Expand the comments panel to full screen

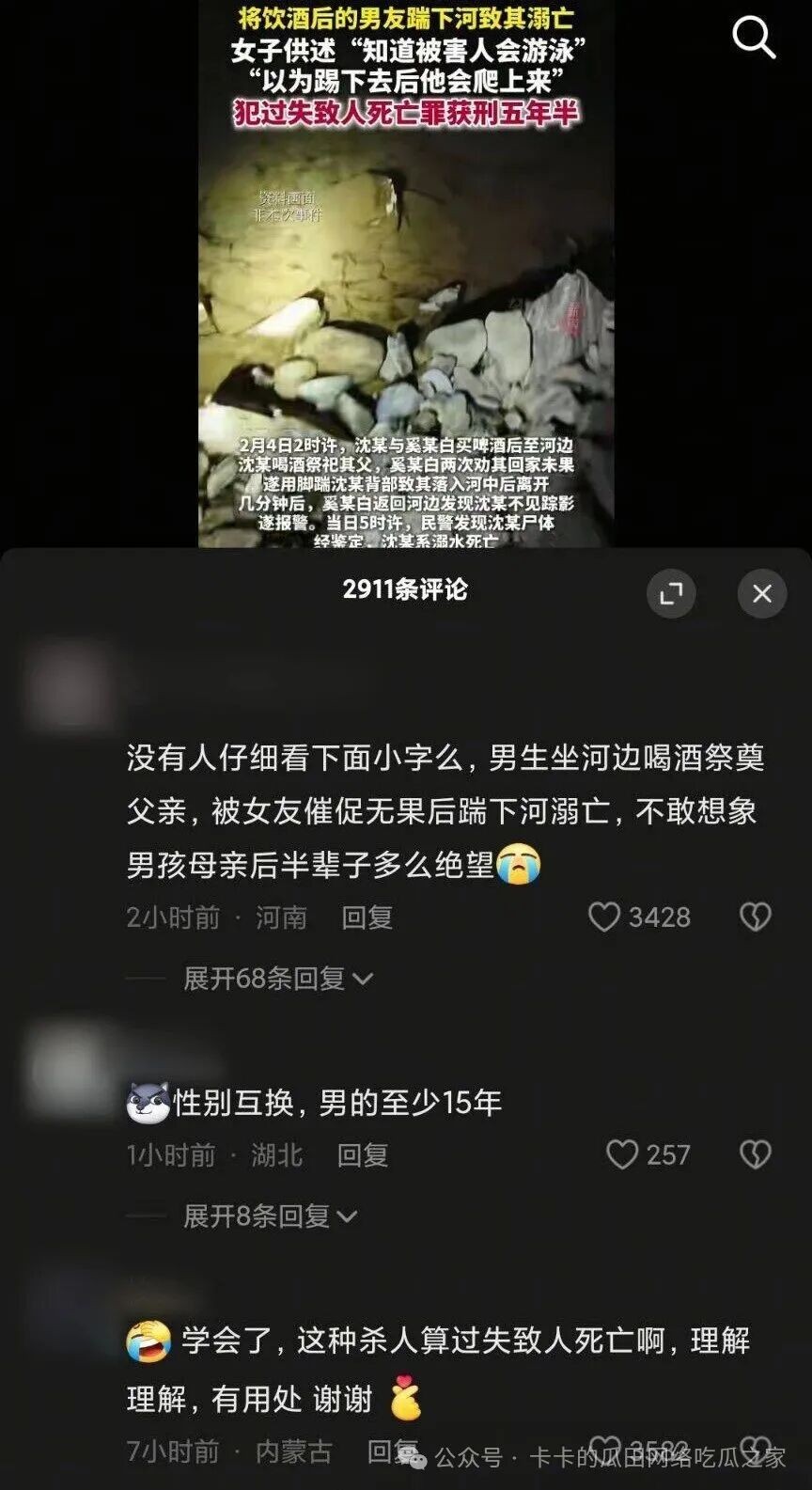671,593
